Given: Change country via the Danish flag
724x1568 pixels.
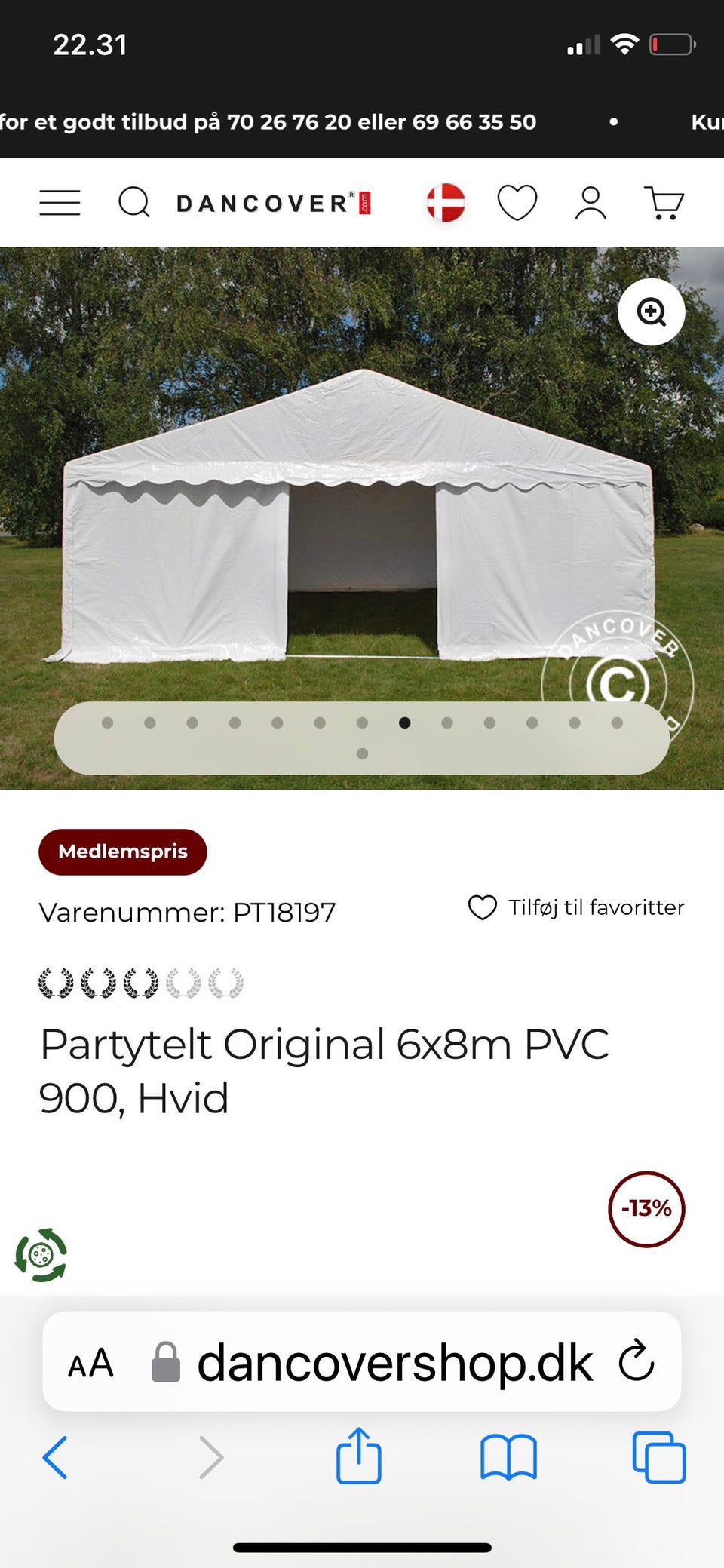Looking at the screenshot, I should click(446, 203).
